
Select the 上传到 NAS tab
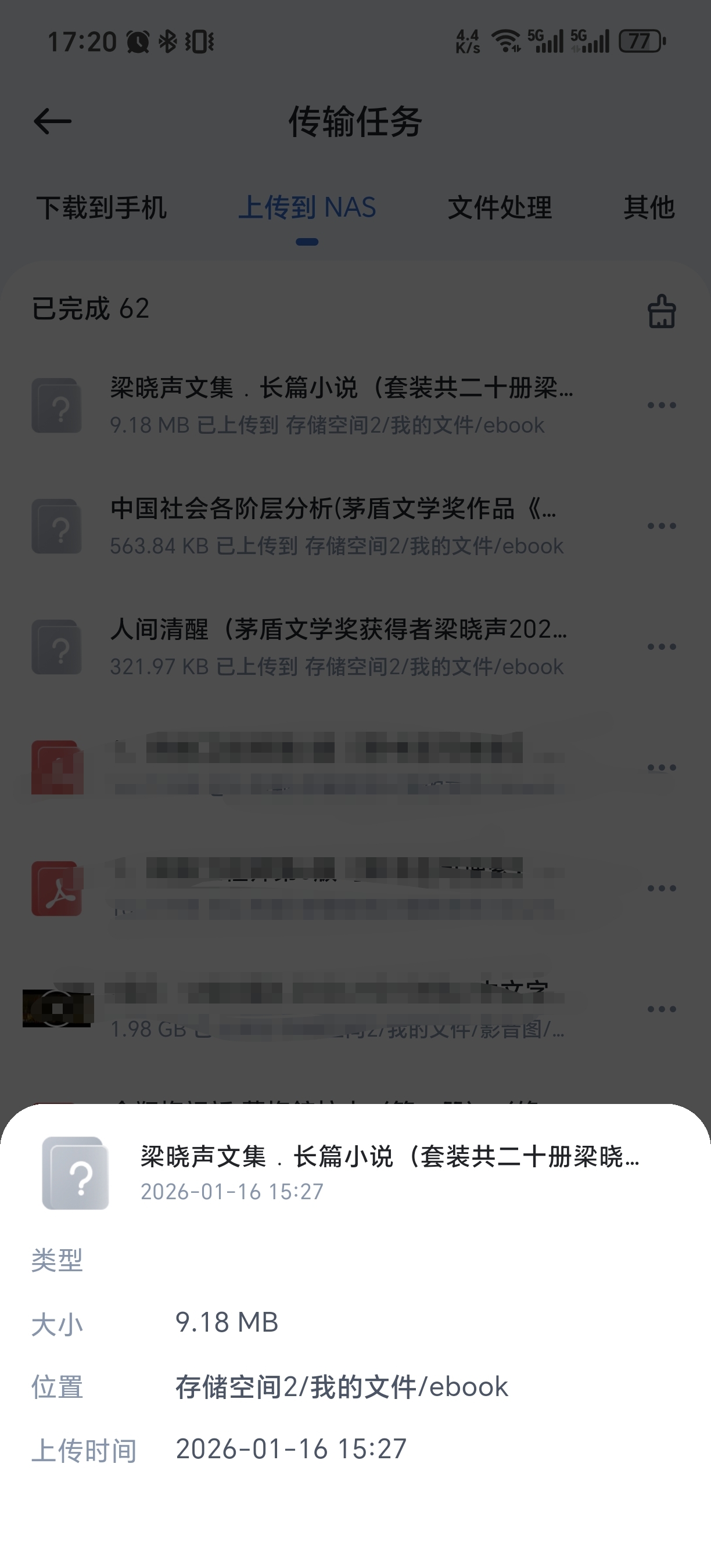(x=307, y=207)
